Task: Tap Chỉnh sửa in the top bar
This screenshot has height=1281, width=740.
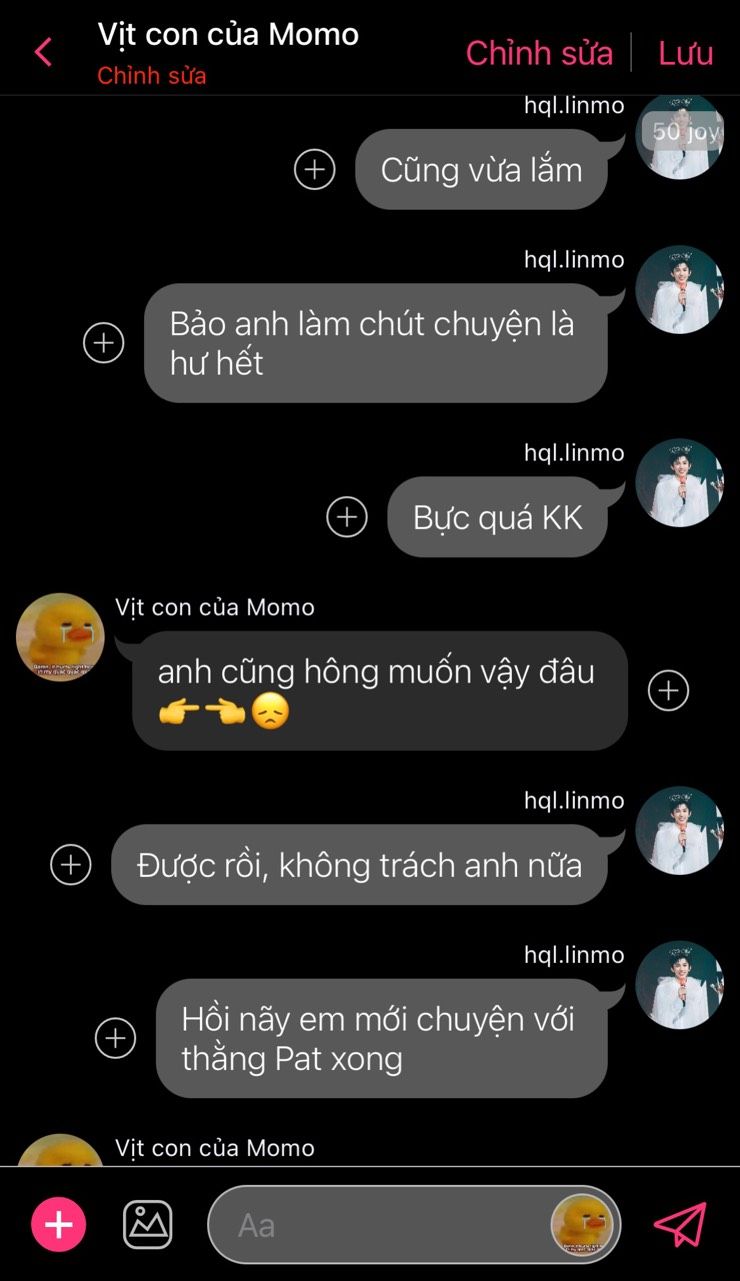Action: [x=539, y=53]
